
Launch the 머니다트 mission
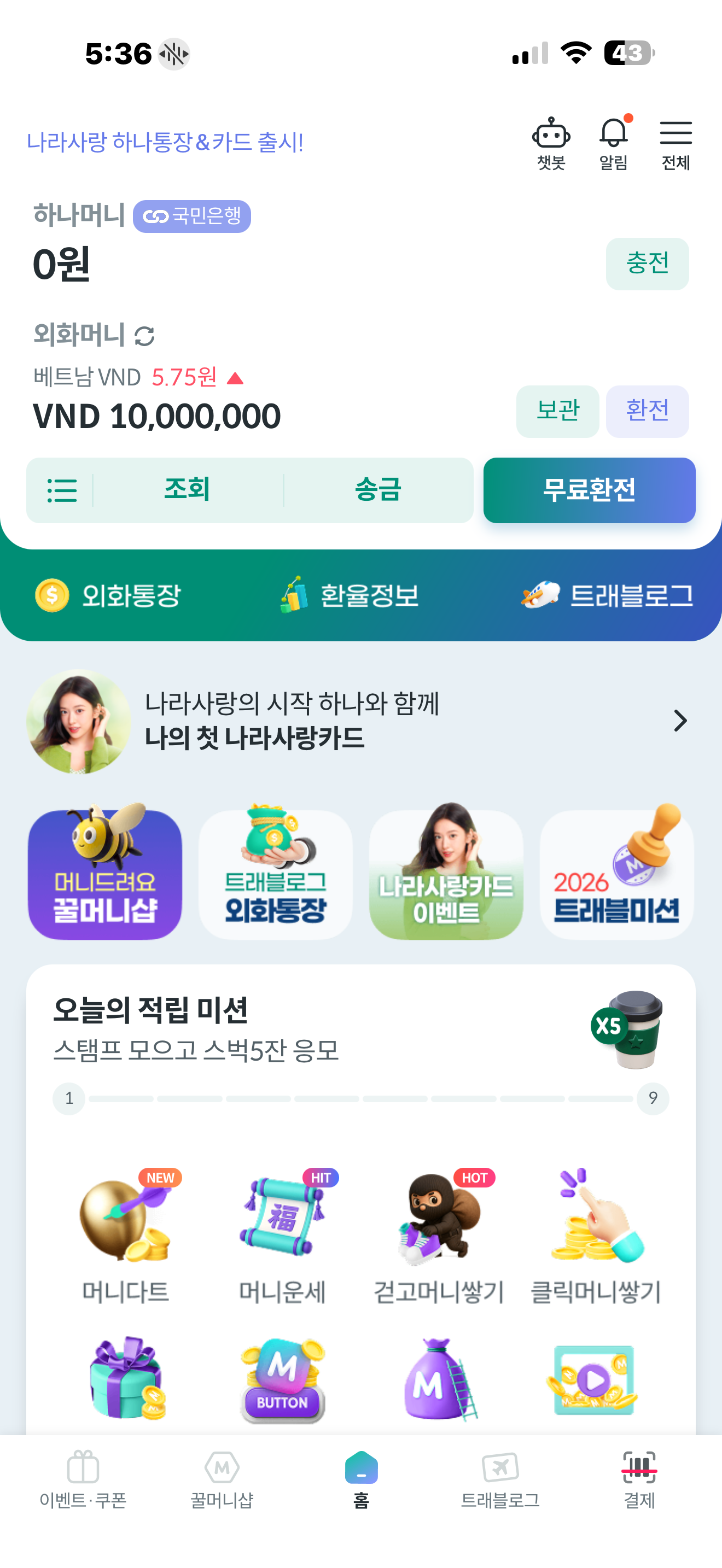[125, 1236]
